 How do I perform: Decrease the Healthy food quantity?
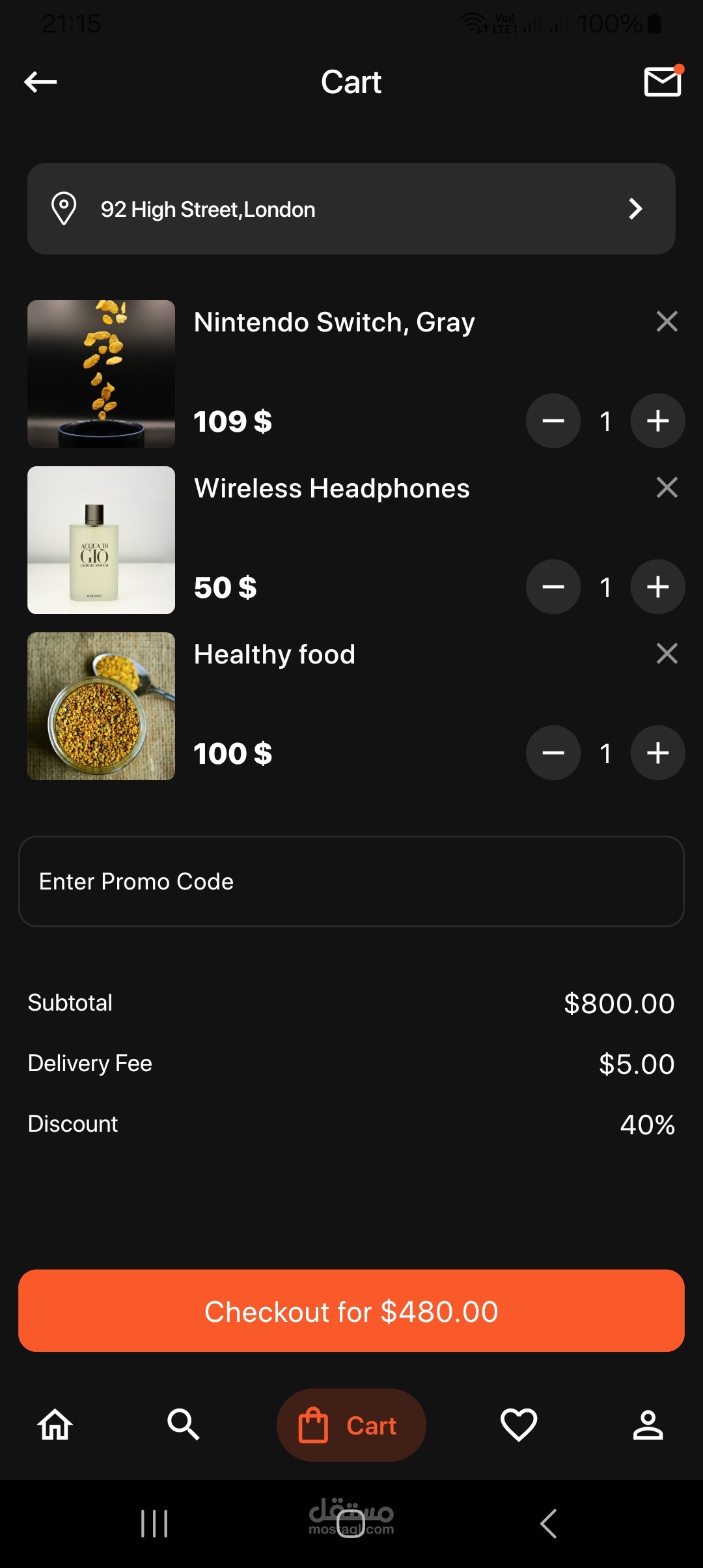(553, 753)
